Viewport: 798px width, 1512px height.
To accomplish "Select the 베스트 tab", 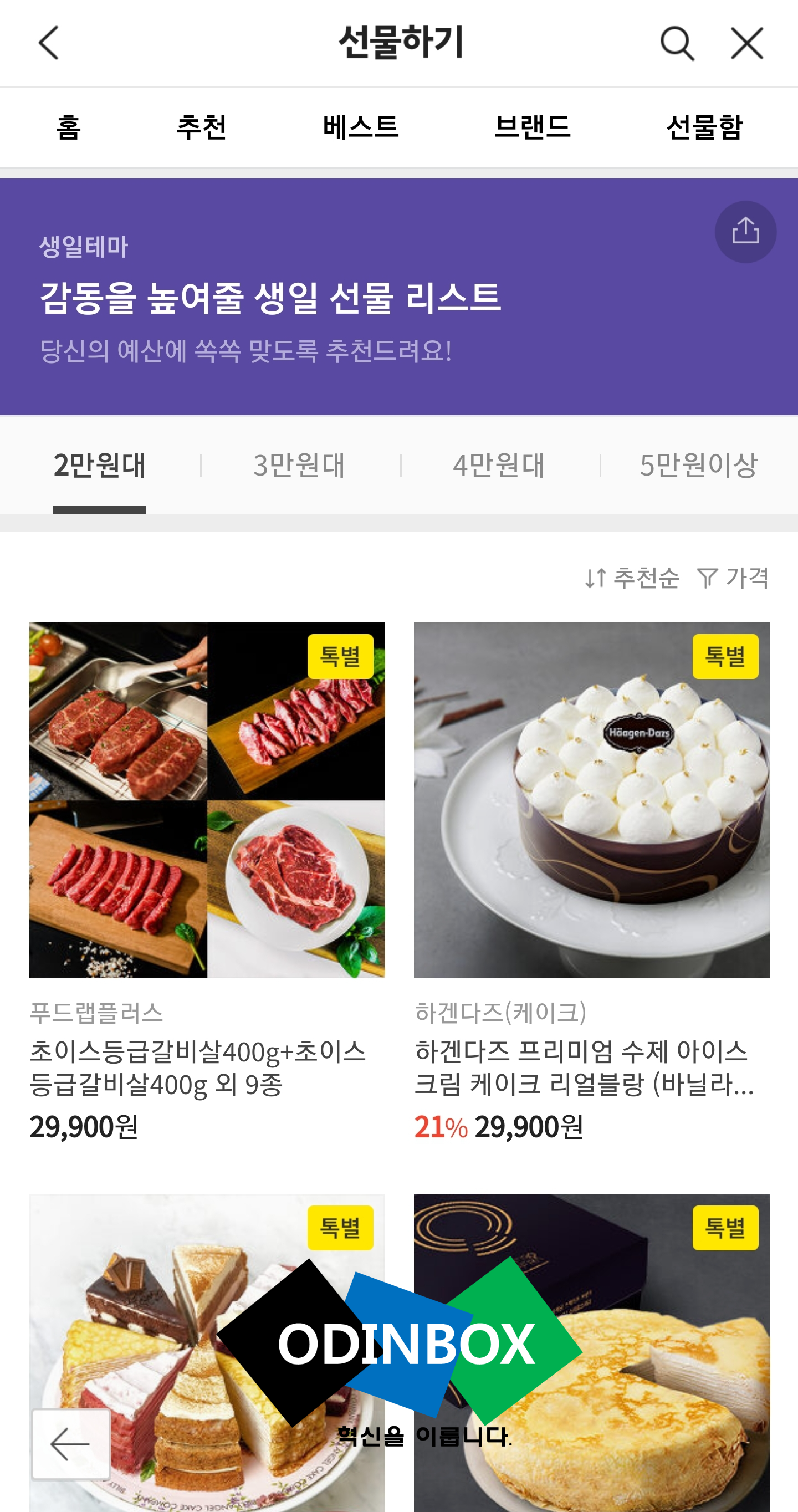I will point(360,127).
